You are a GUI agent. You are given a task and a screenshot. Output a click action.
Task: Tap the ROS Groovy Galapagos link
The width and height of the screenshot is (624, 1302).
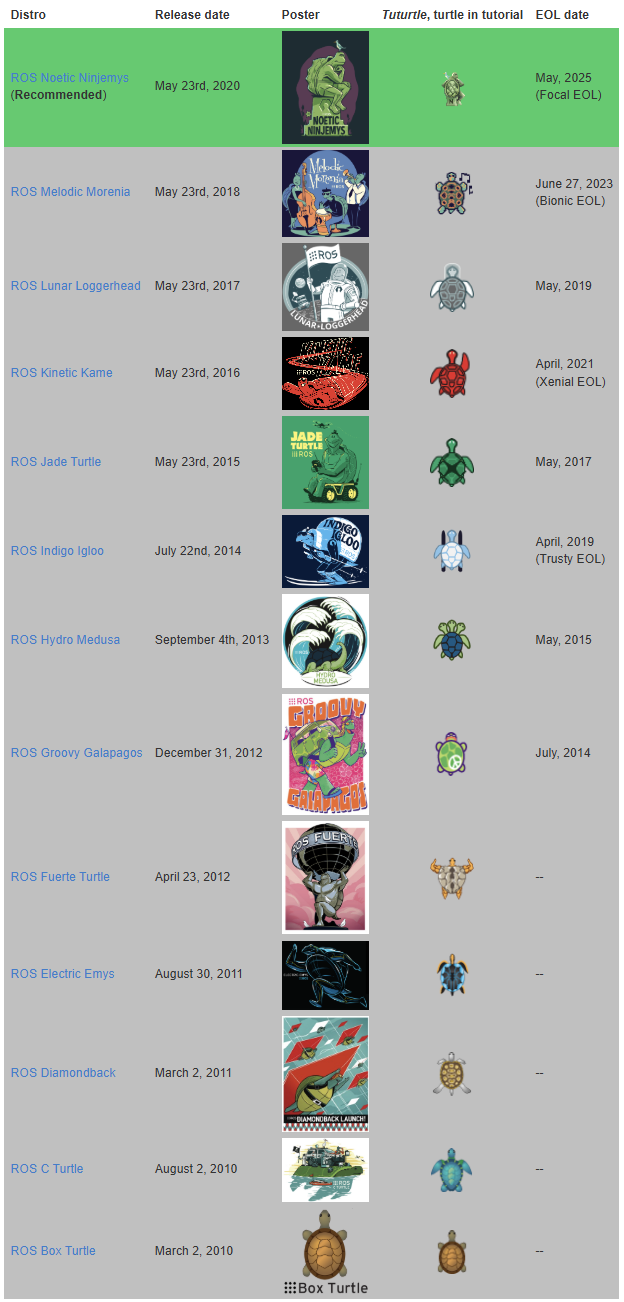pyautogui.click(x=76, y=753)
